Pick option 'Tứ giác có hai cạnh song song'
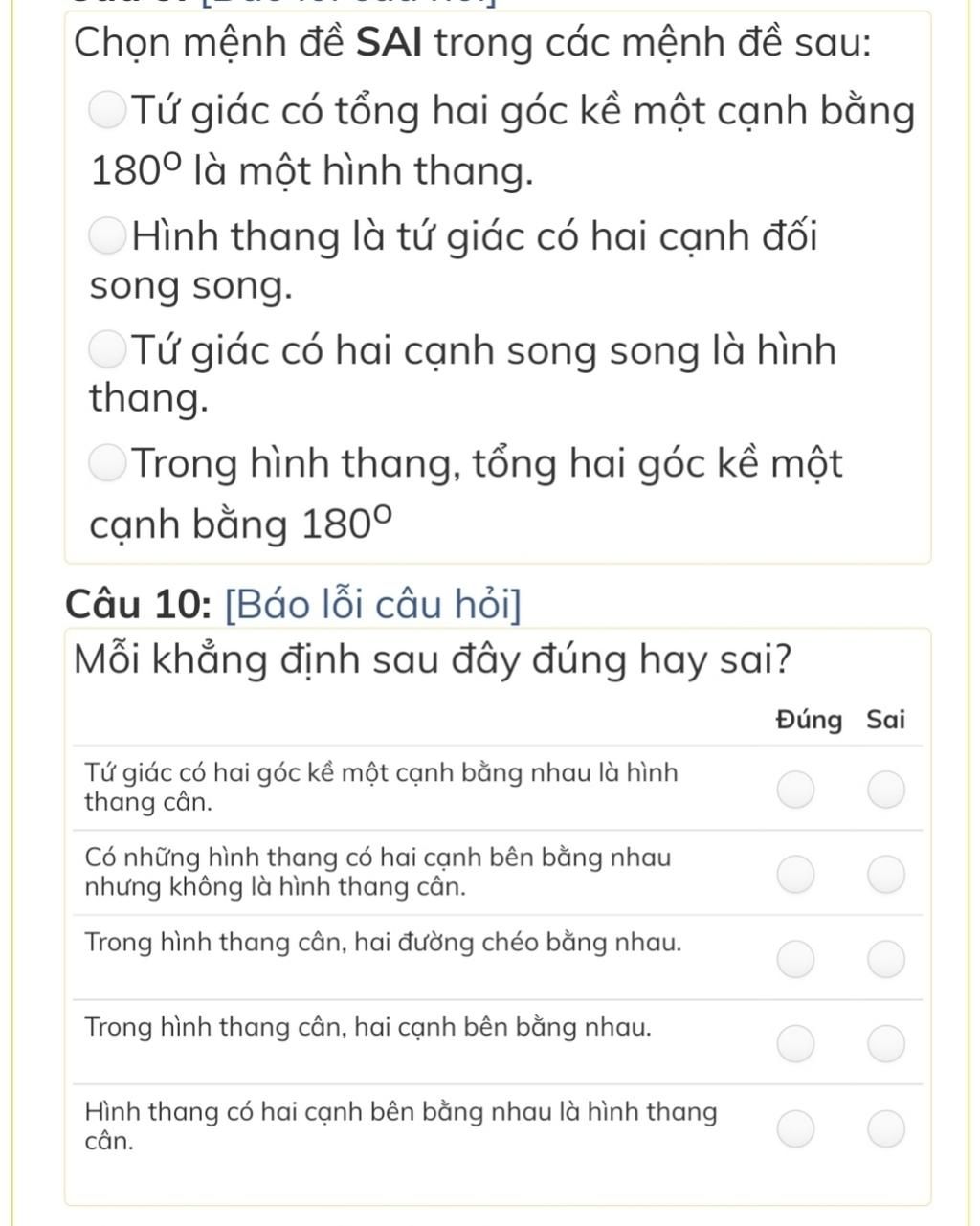Image resolution: width=980 pixels, height=1226 pixels. 108,350
